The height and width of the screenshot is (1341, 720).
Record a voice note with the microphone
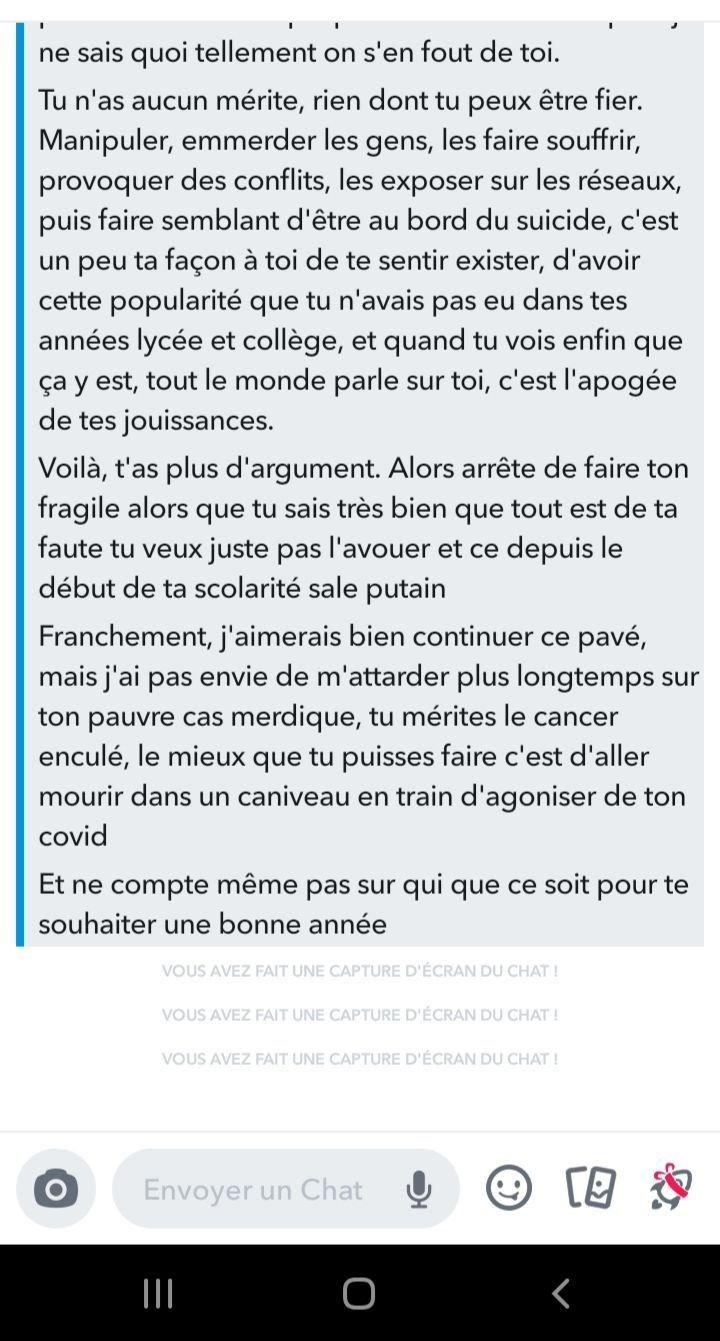click(x=419, y=1189)
